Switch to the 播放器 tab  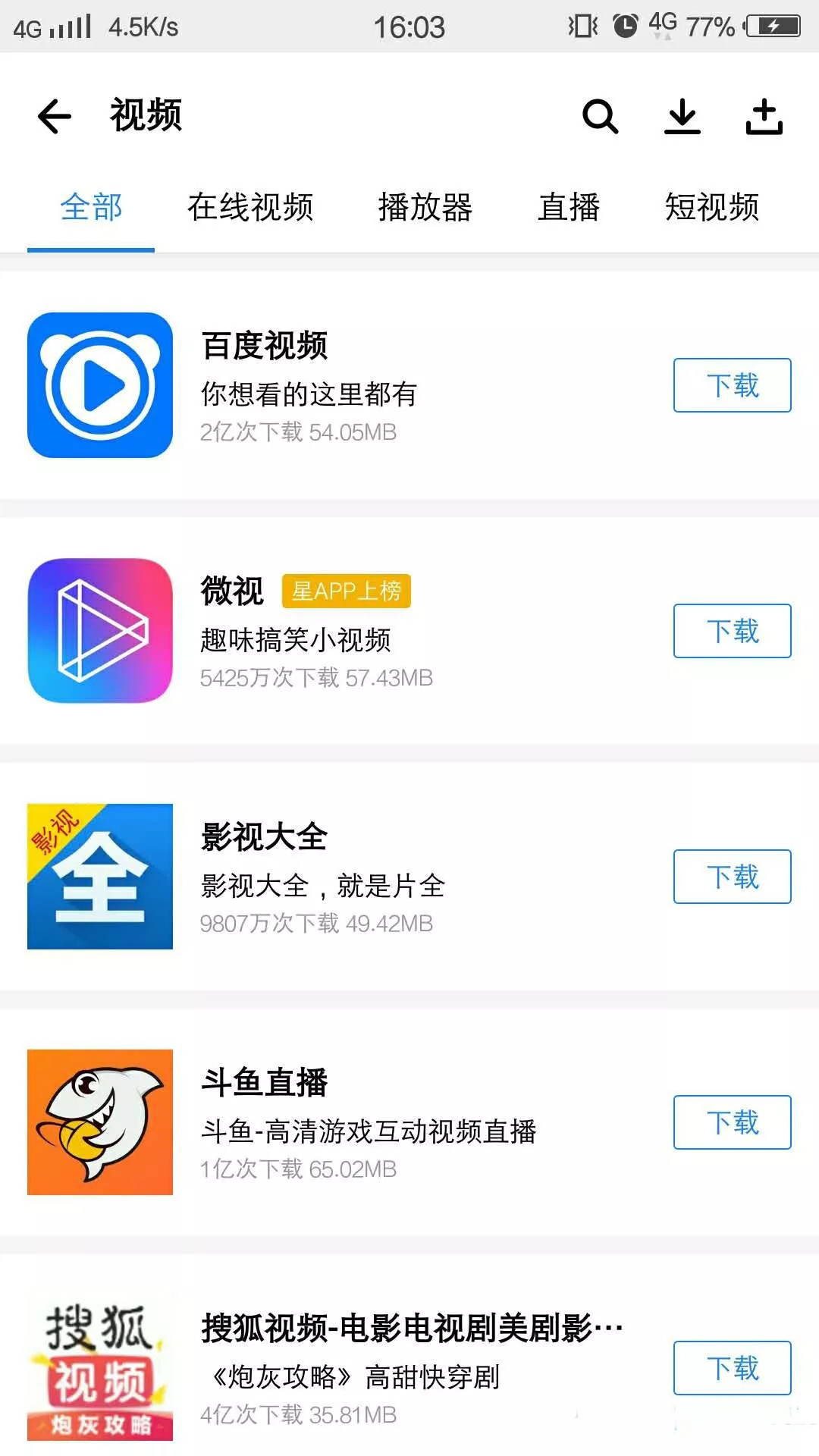pos(425,207)
